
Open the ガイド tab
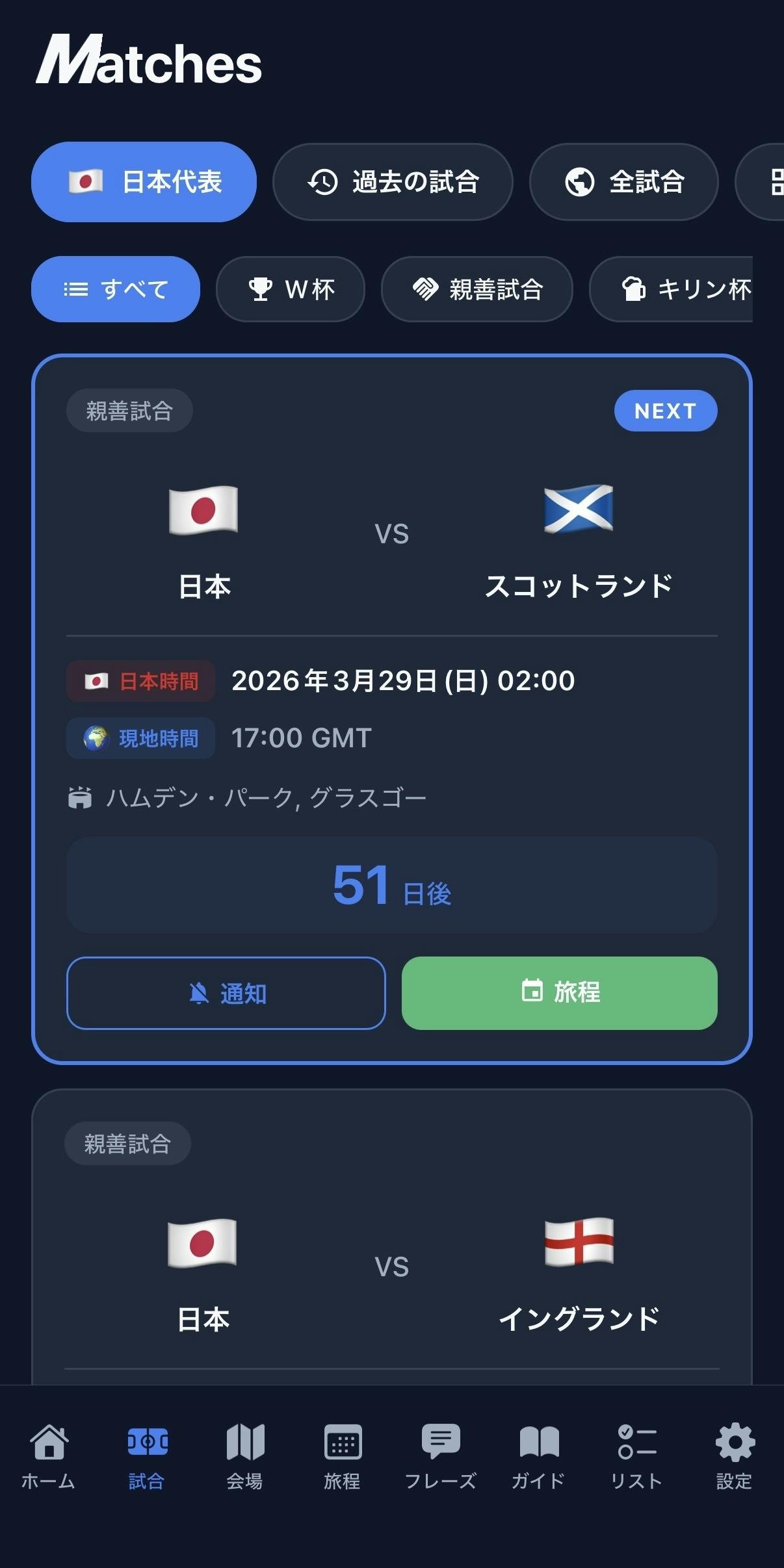(538, 1456)
